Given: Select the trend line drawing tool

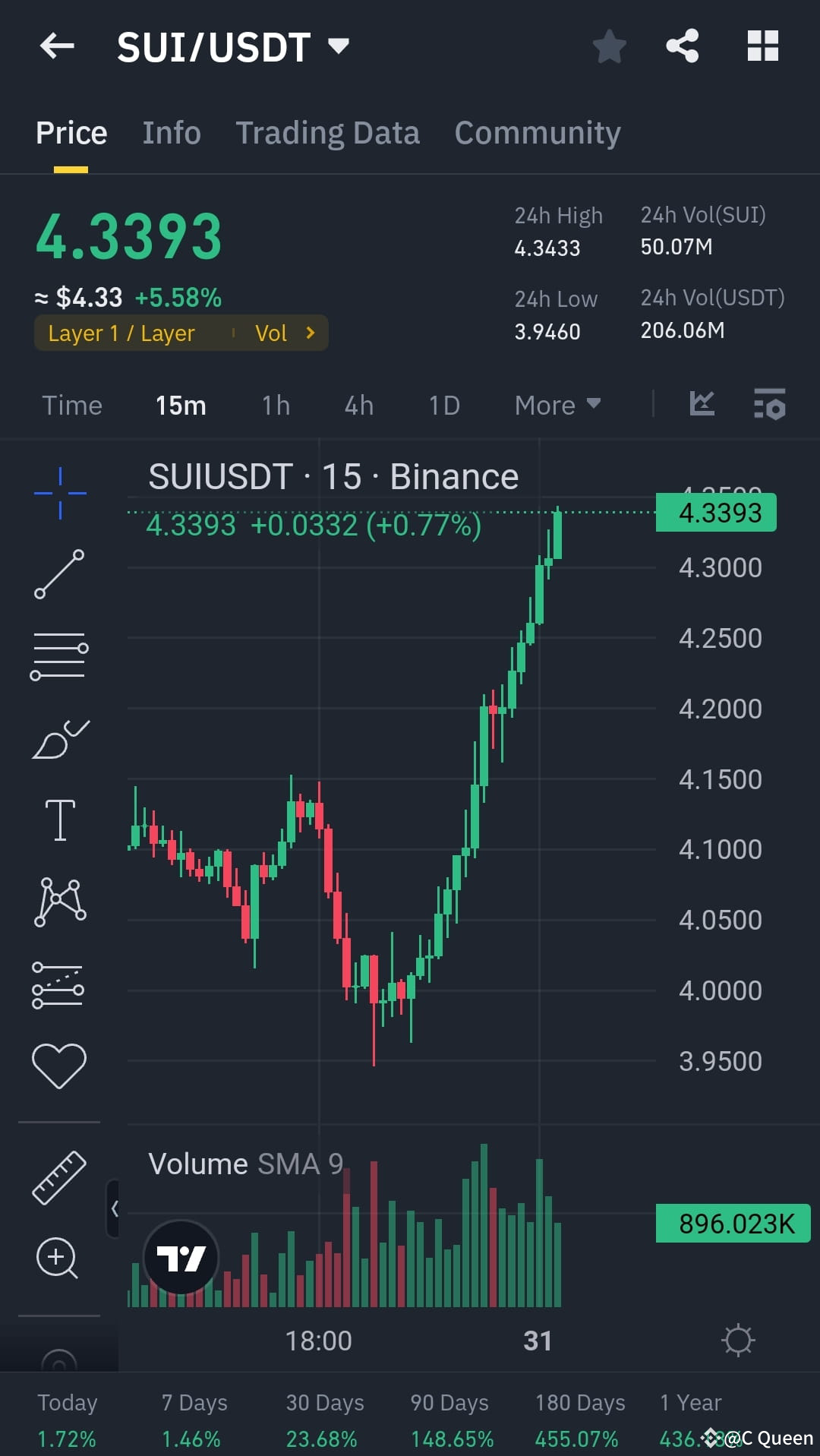Looking at the screenshot, I should [x=59, y=573].
